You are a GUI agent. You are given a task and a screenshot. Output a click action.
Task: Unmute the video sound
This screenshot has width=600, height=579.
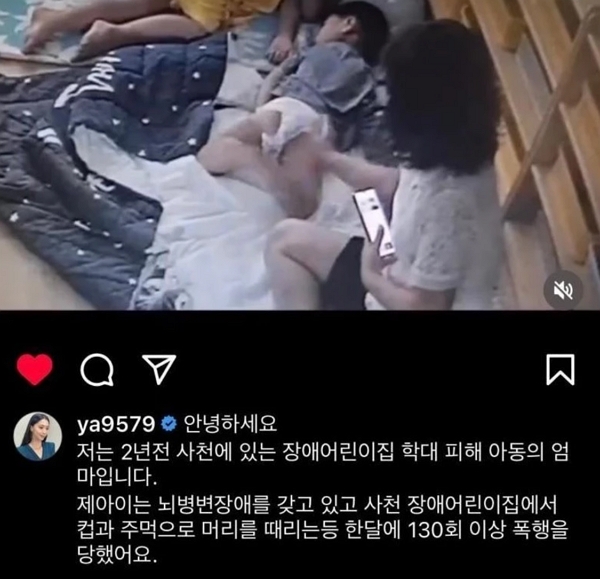(564, 290)
